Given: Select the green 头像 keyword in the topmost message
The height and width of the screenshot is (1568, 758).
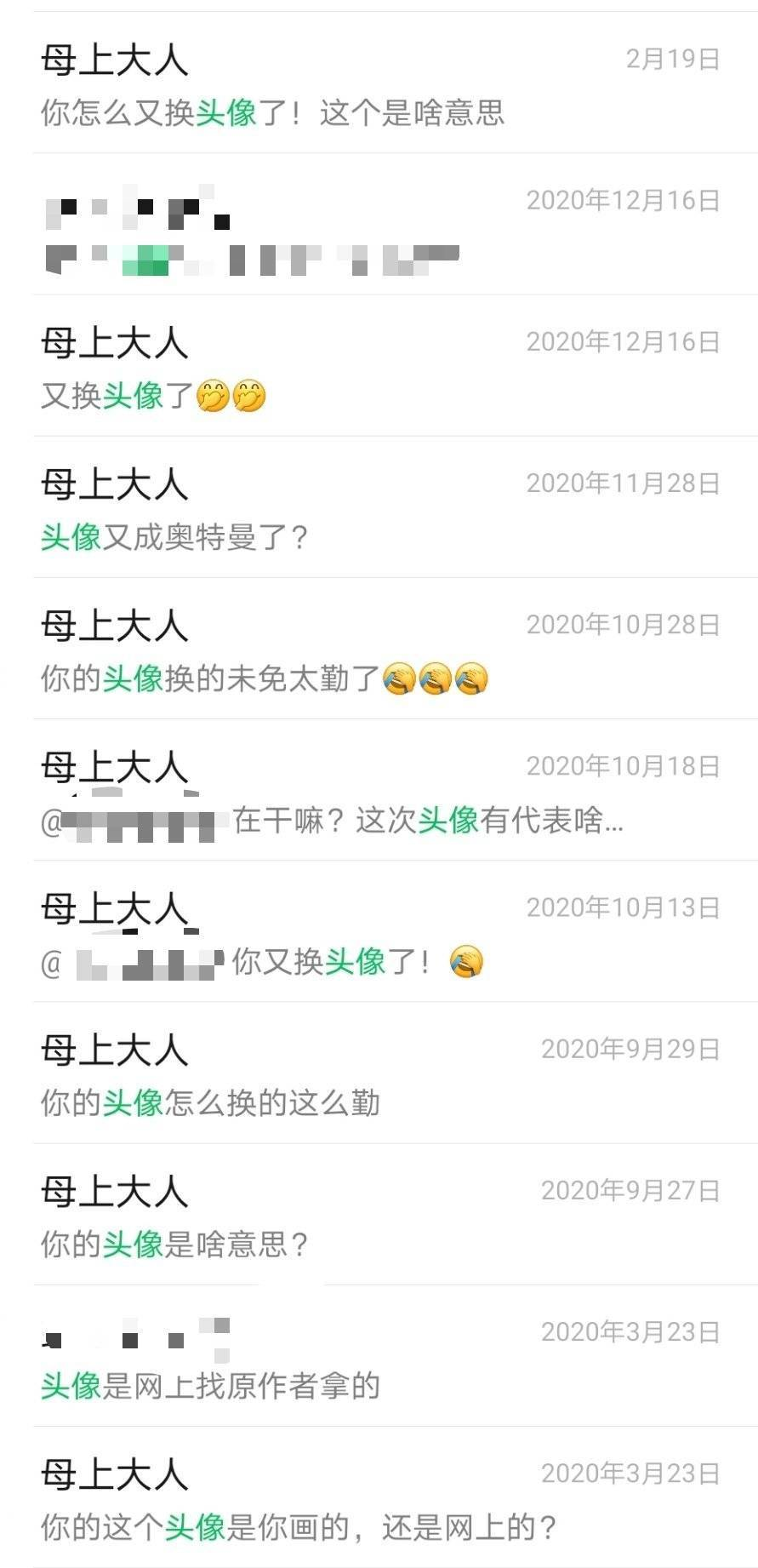Looking at the screenshot, I should click(224, 113).
